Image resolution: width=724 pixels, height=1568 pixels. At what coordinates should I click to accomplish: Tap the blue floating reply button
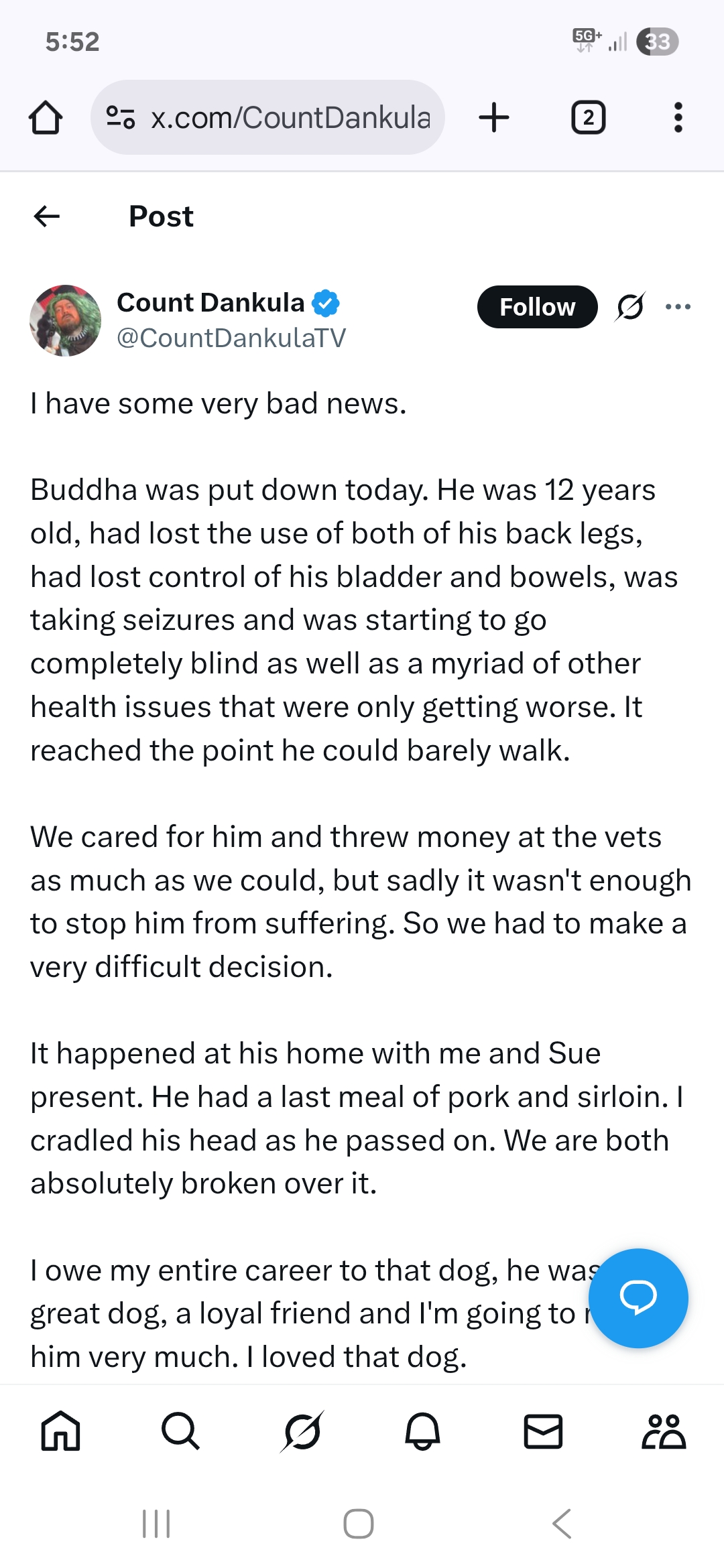[x=638, y=1298]
